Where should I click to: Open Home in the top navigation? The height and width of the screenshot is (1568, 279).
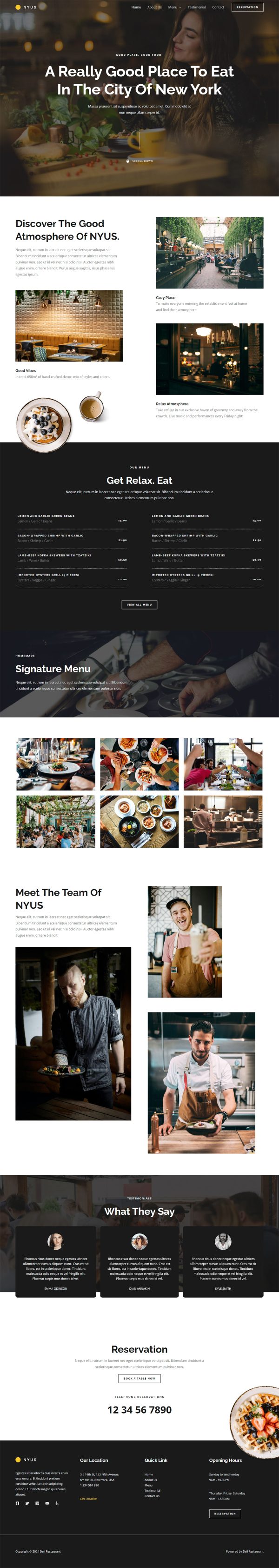coord(136,7)
